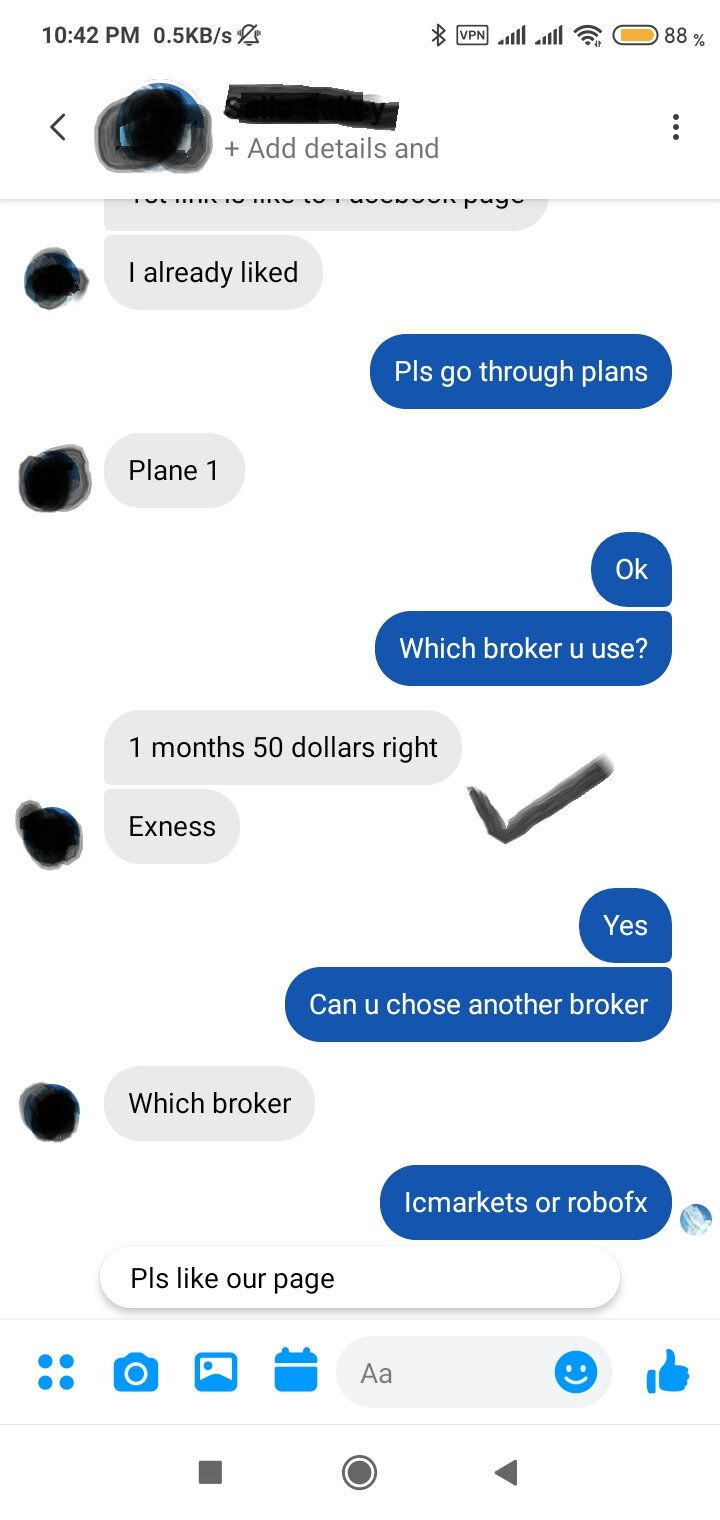720x1520 pixels.
Task: Tap the system back triangle
Action: [x=506, y=1472]
